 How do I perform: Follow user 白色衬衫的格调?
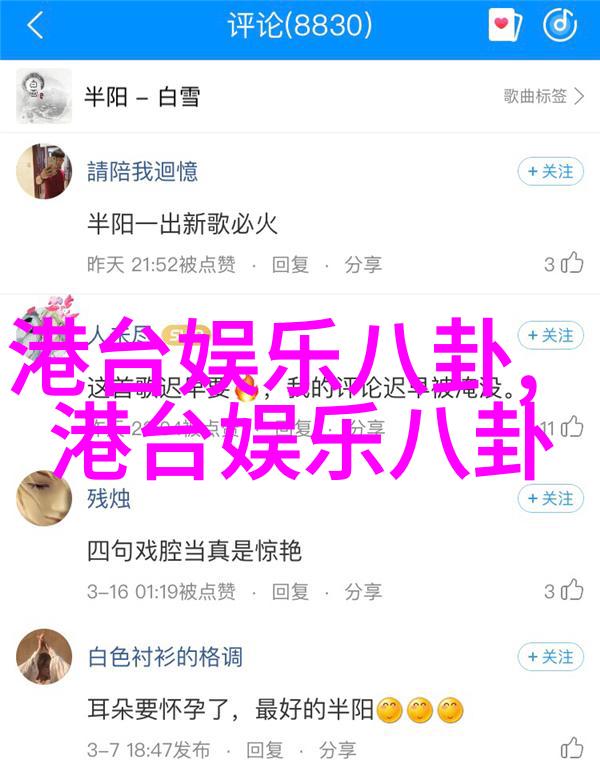coord(550,657)
